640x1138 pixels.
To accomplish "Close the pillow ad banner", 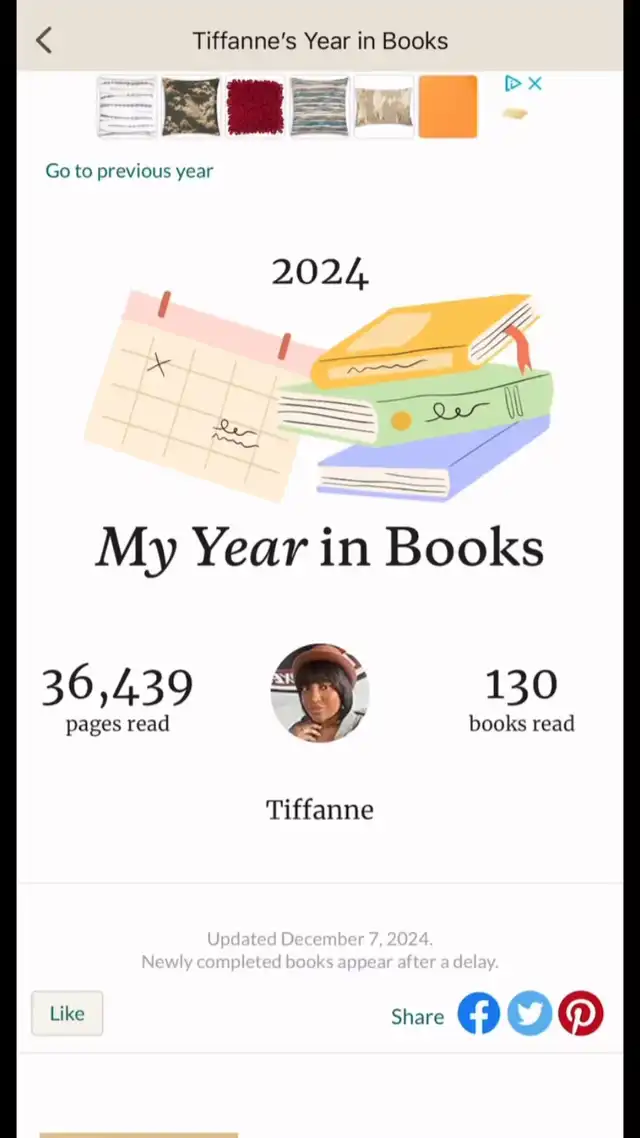I will click(535, 83).
